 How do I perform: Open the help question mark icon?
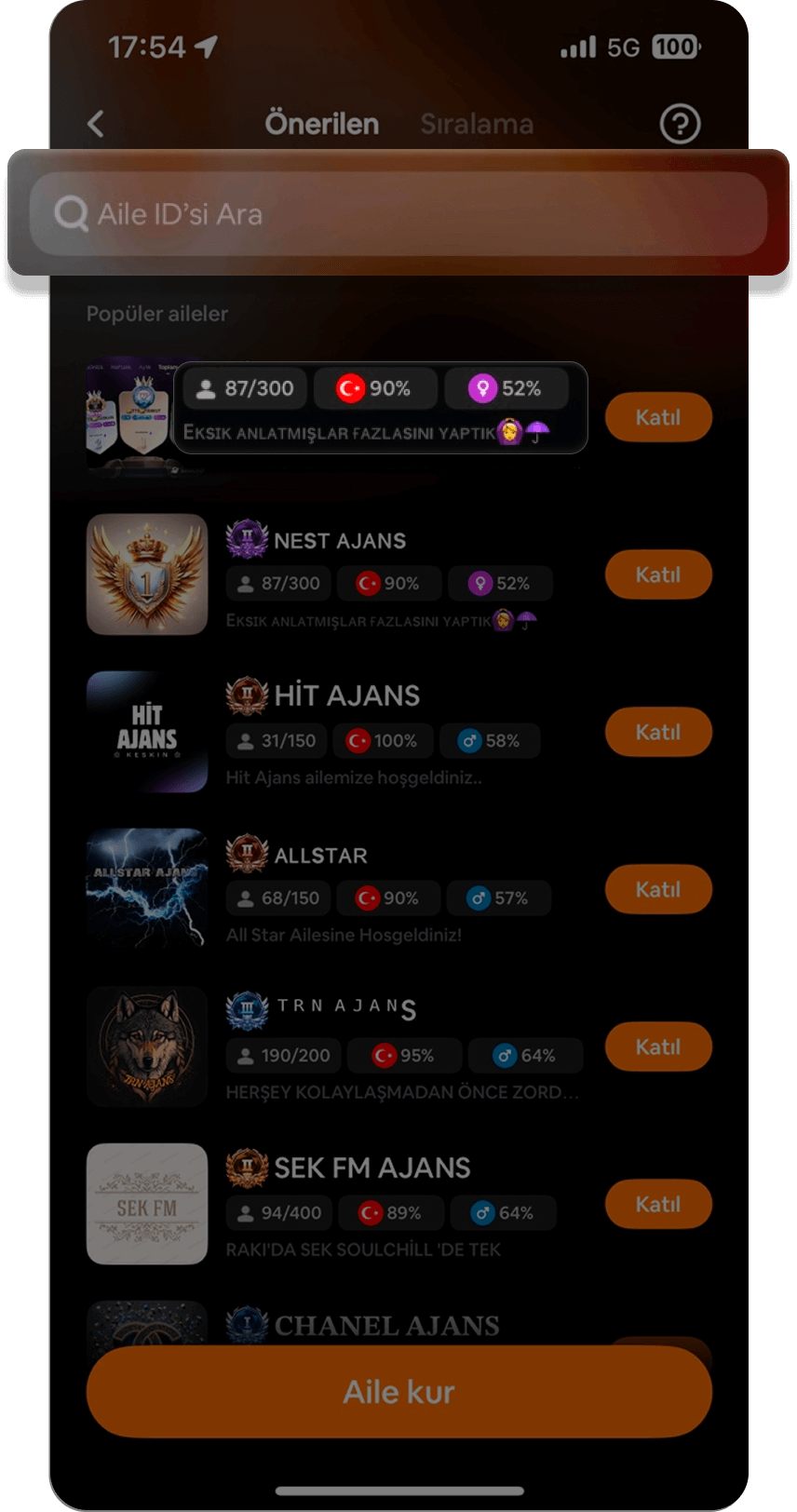(x=680, y=124)
